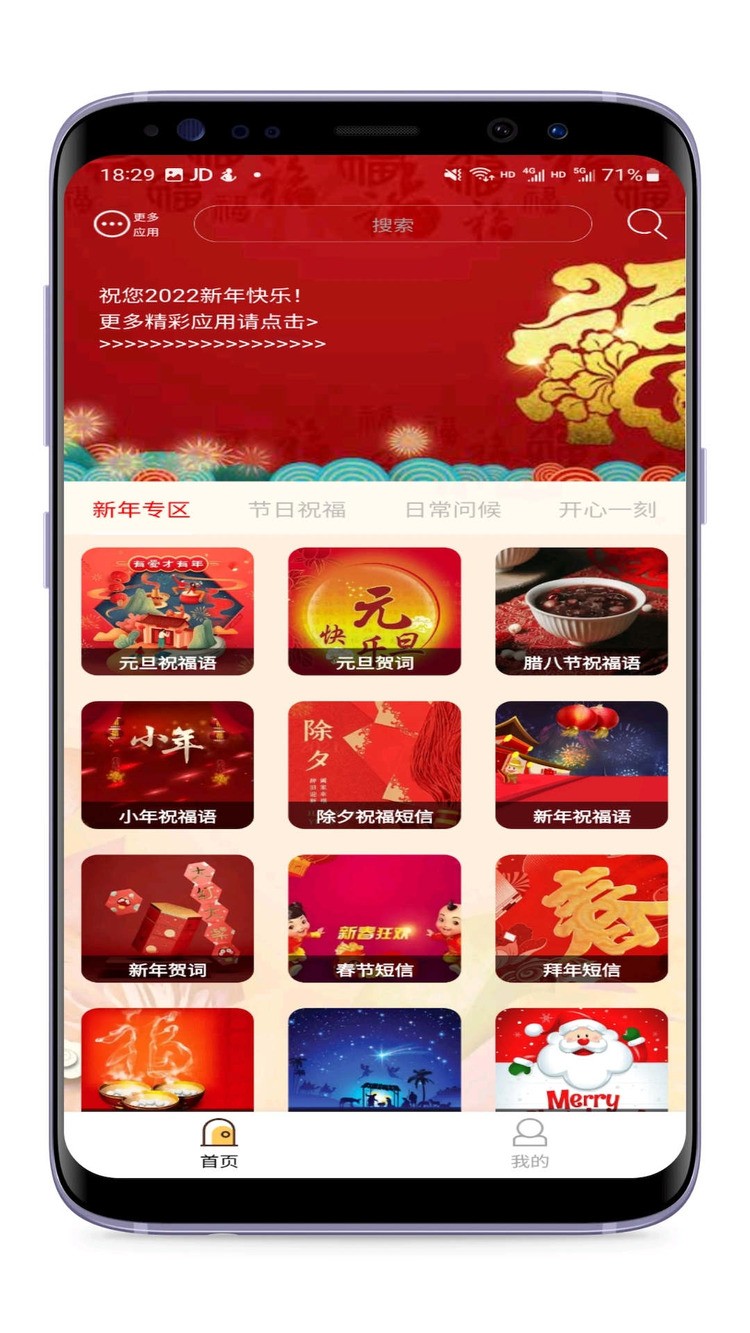The width and height of the screenshot is (750, 1333).
Task: Open the 元旦祝福语 card
Action: pos(167,611)
